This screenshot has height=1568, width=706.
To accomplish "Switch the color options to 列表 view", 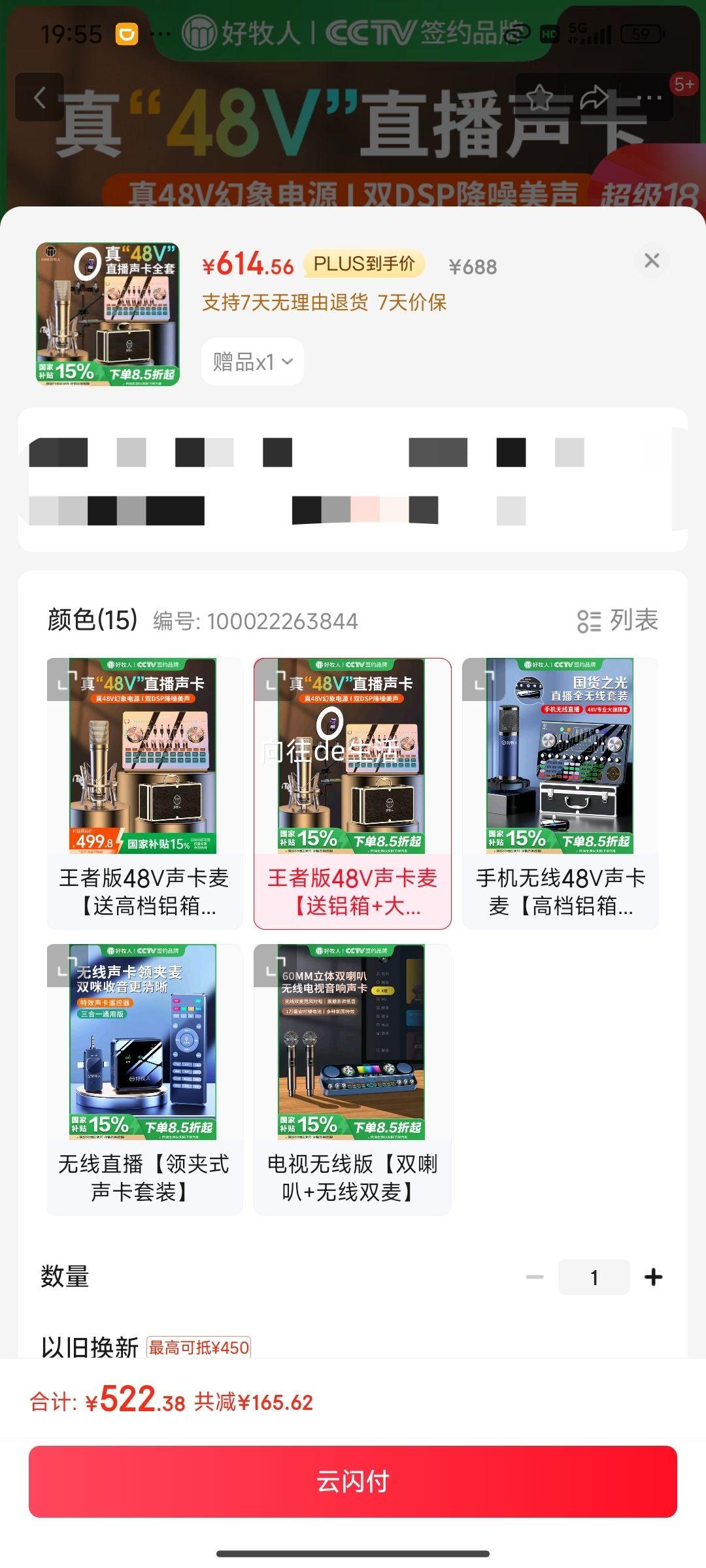I will coord(618,621).
